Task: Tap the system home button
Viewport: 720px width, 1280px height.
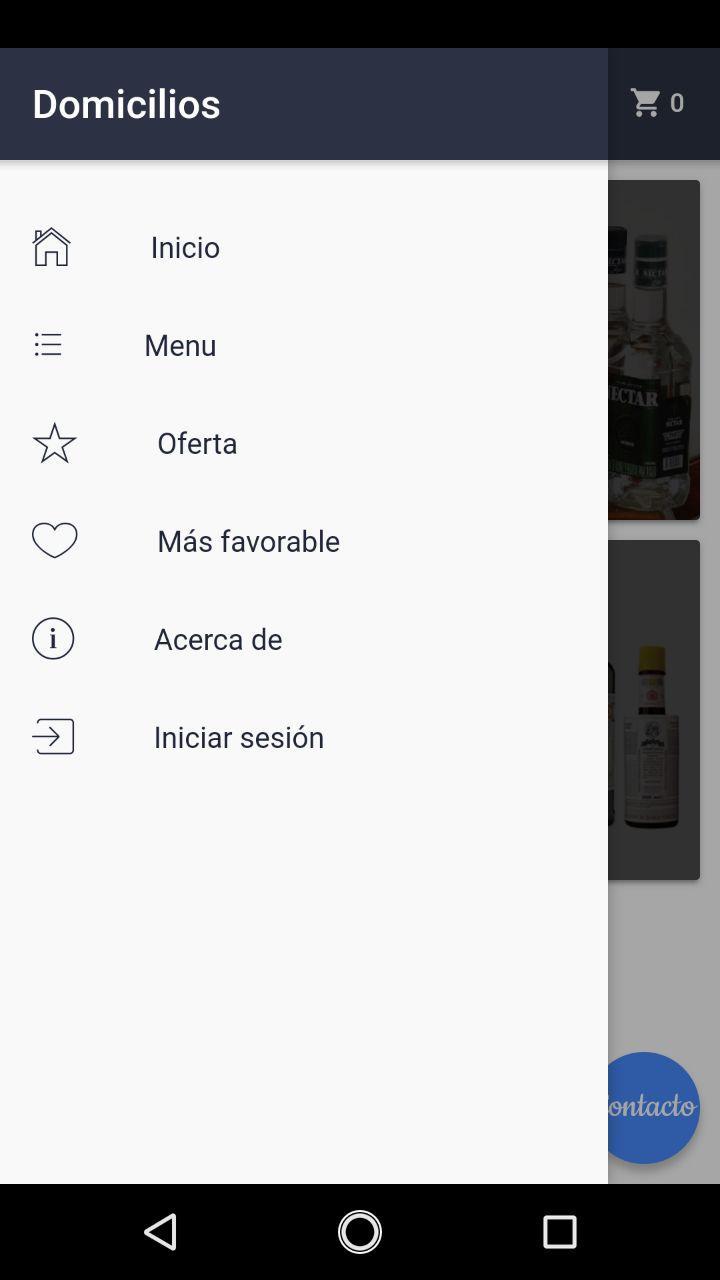Action: tap(360, 1232)
